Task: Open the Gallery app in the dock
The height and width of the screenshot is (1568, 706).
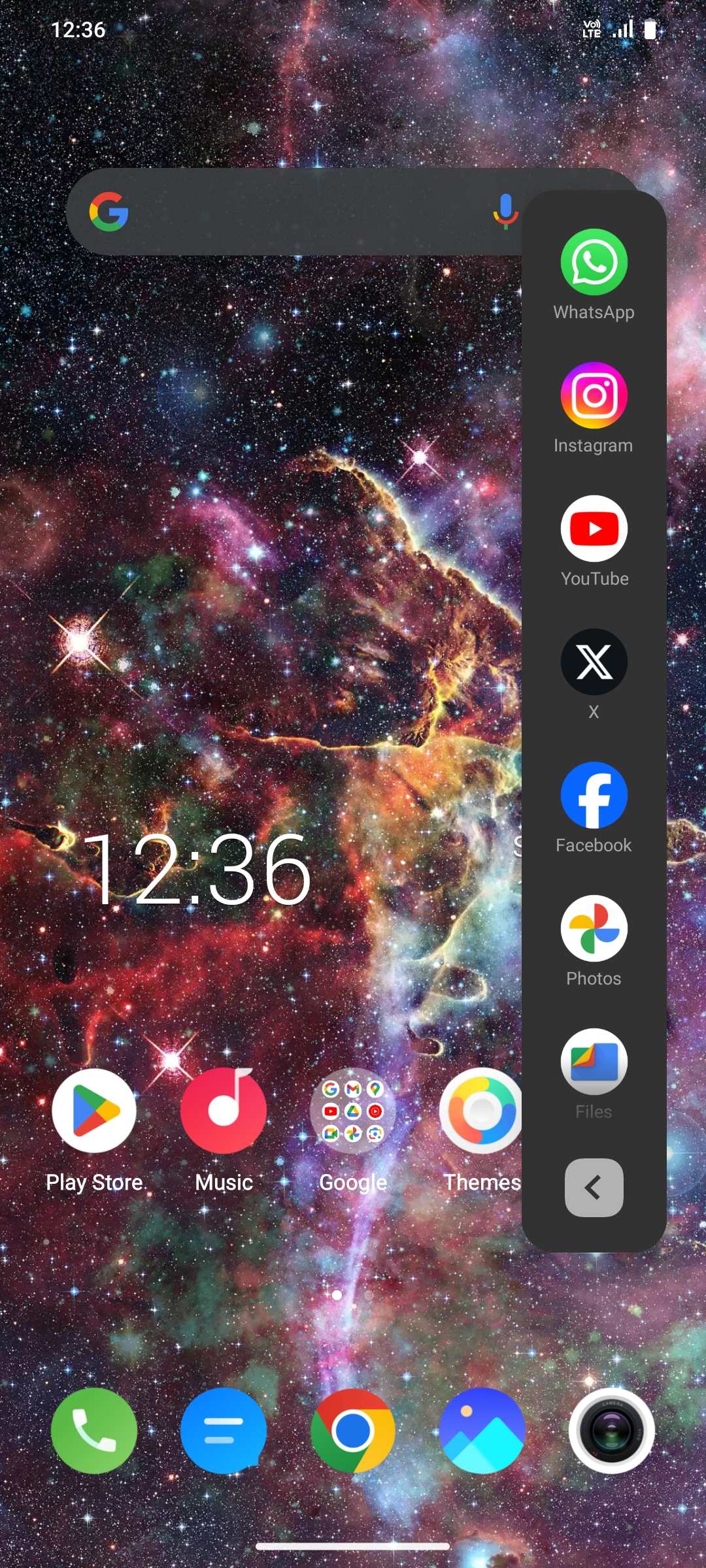Action: [482, 1431]
